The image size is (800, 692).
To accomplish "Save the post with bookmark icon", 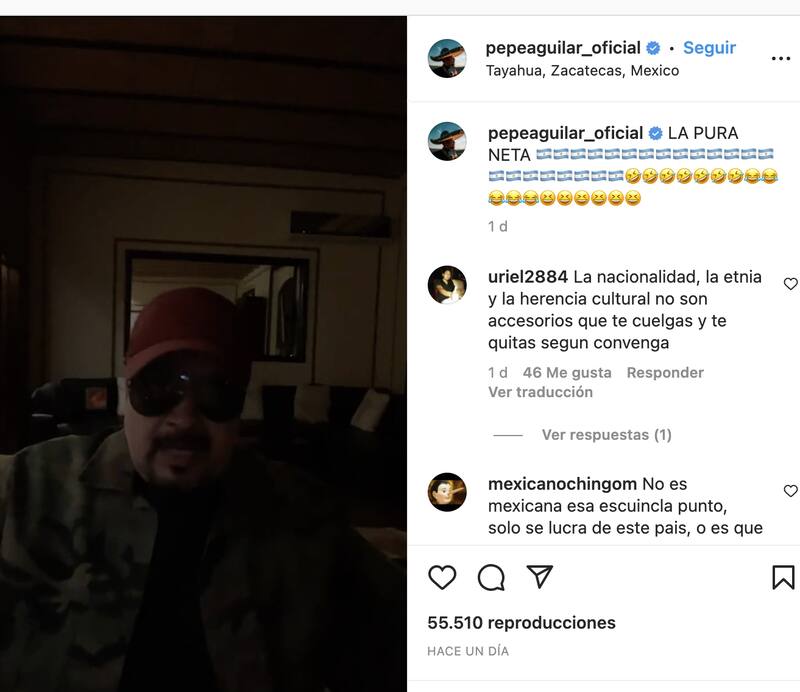I will (783, 577).
